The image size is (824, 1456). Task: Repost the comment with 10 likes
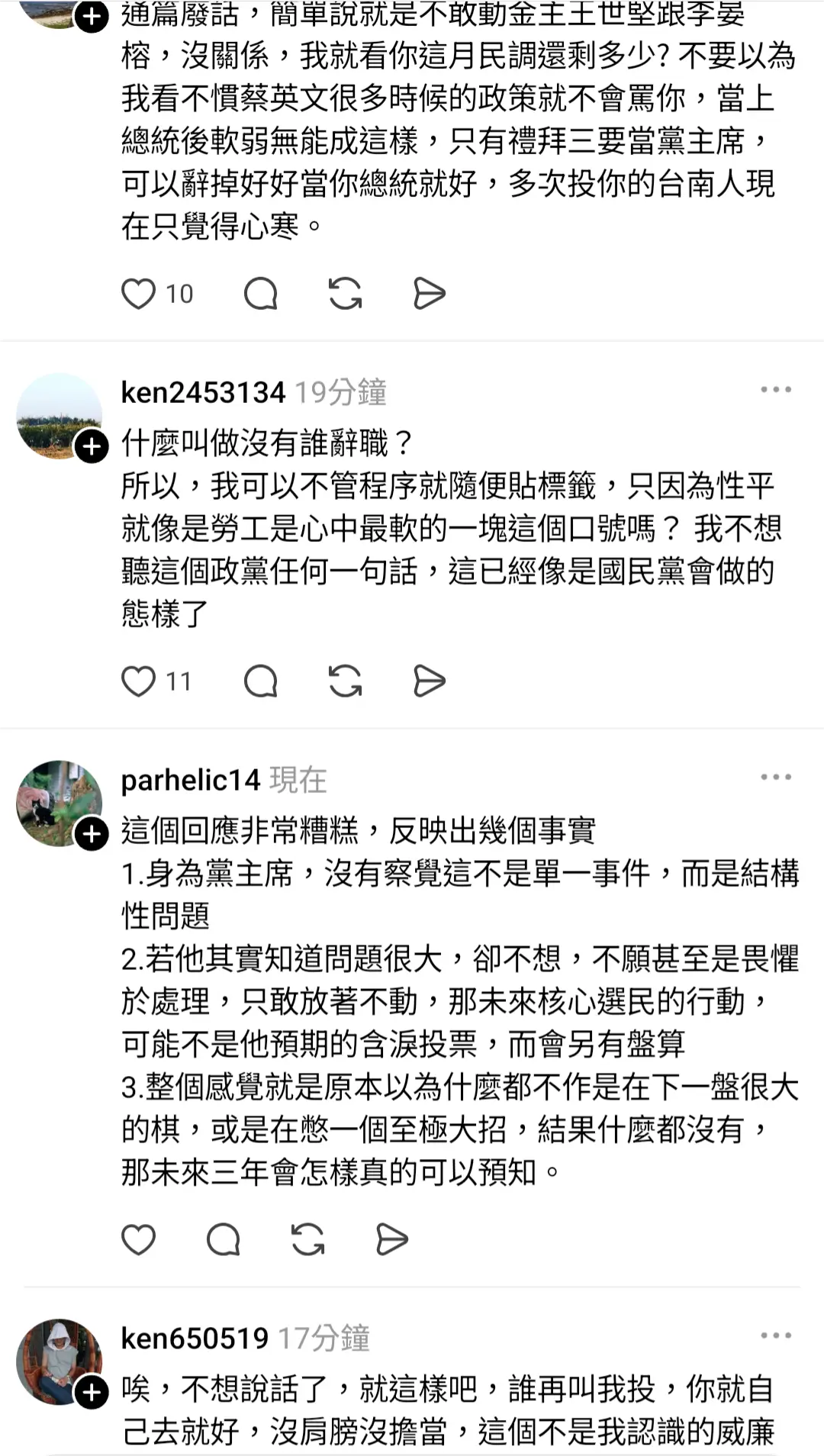pyautogui.click(x=345, y=294)
